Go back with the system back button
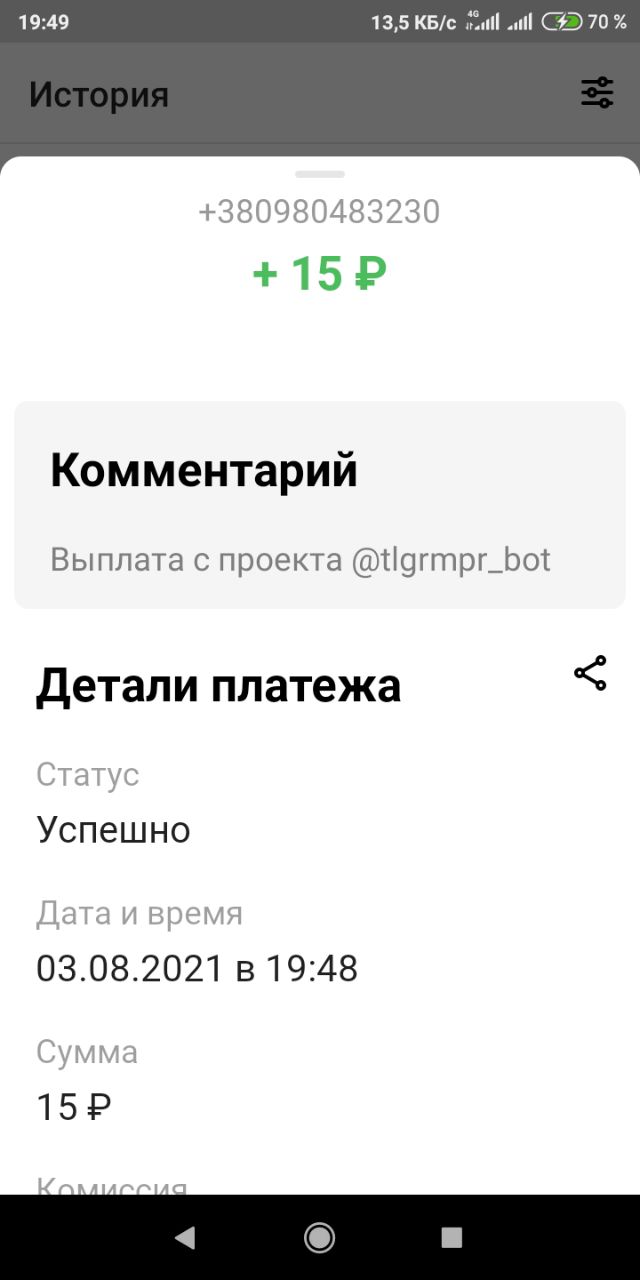This screenshot has height=1280, width=640. point(185,1238)
